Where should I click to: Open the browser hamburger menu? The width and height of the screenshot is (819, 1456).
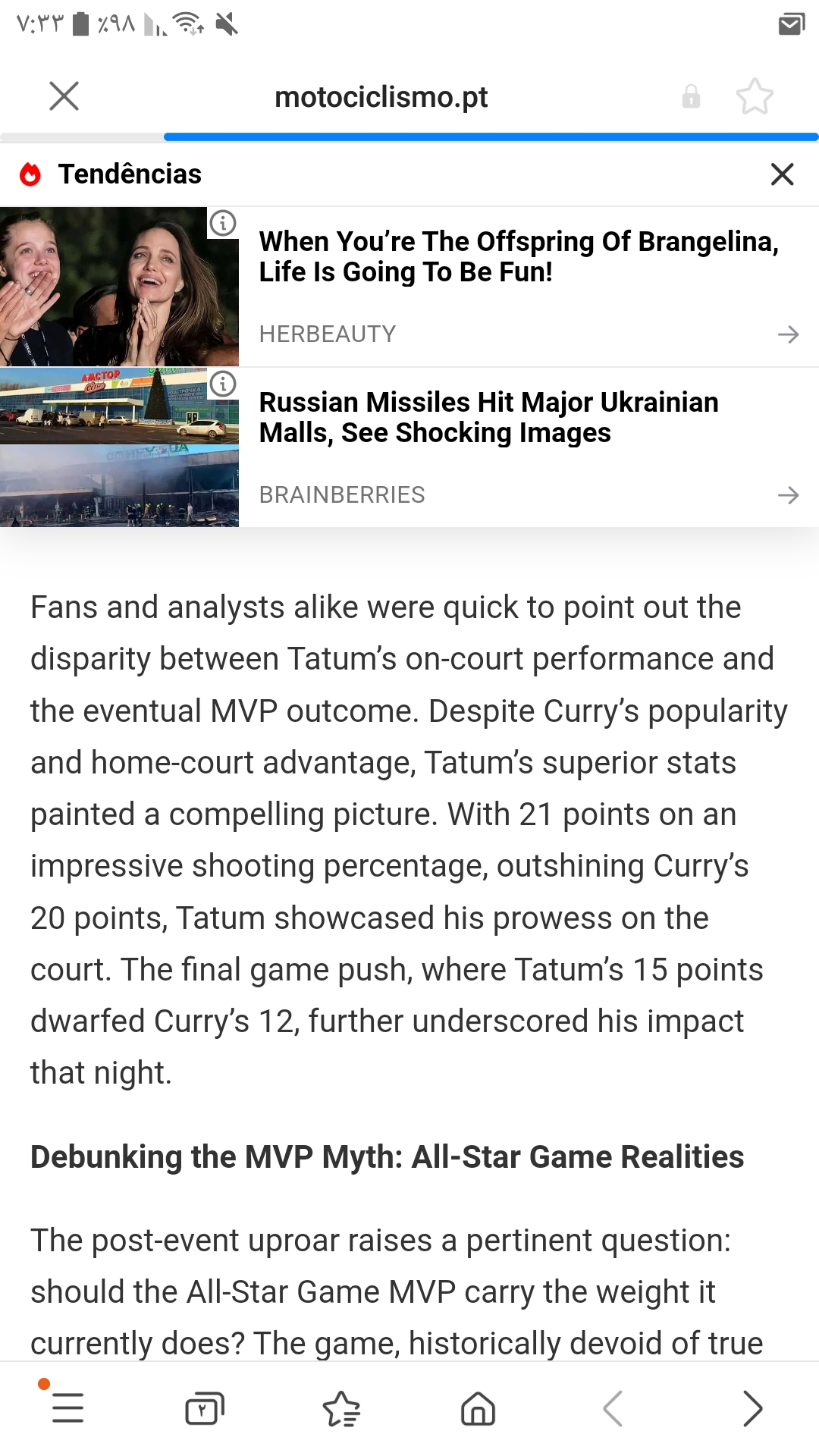pos(67,1407)
